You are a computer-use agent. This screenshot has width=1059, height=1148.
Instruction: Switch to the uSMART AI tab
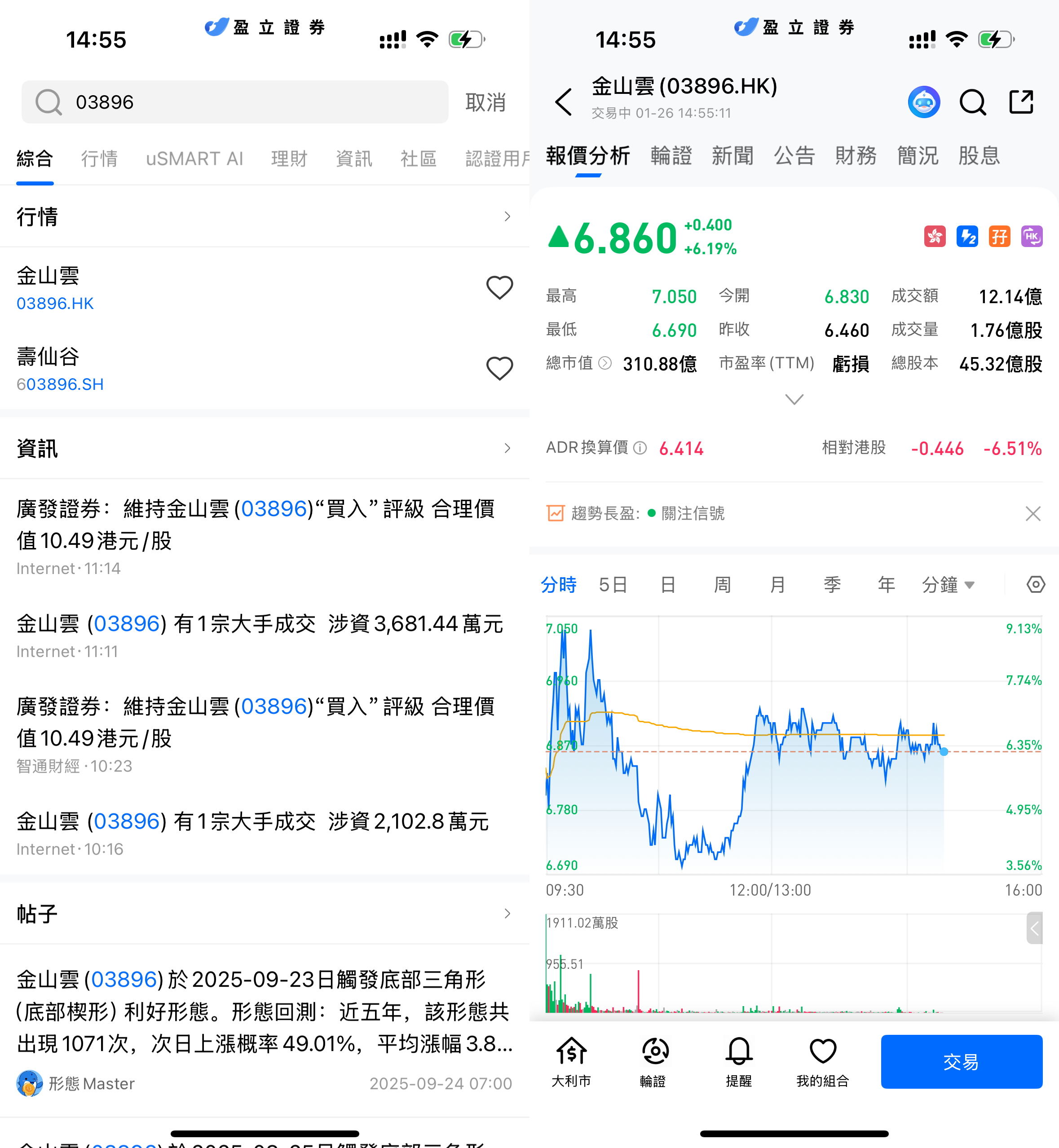pos(194,159)
